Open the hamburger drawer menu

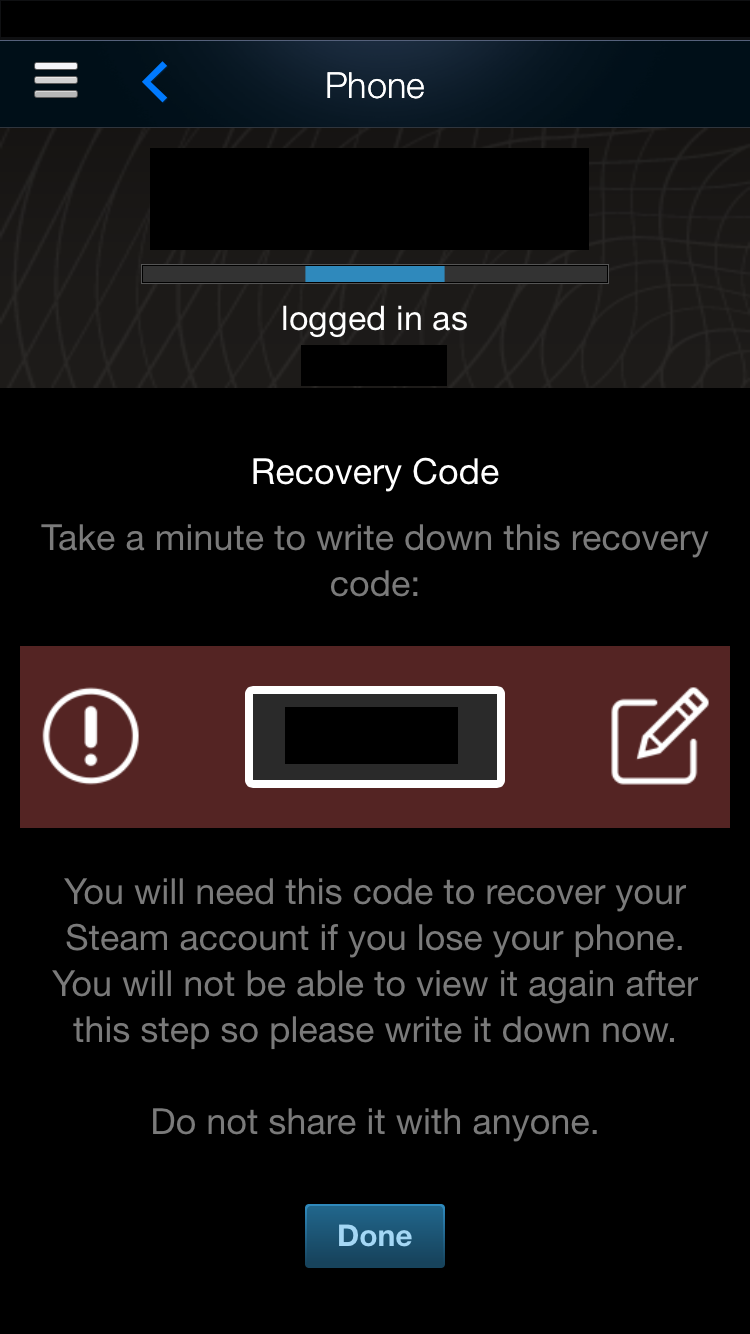[56, 81]
